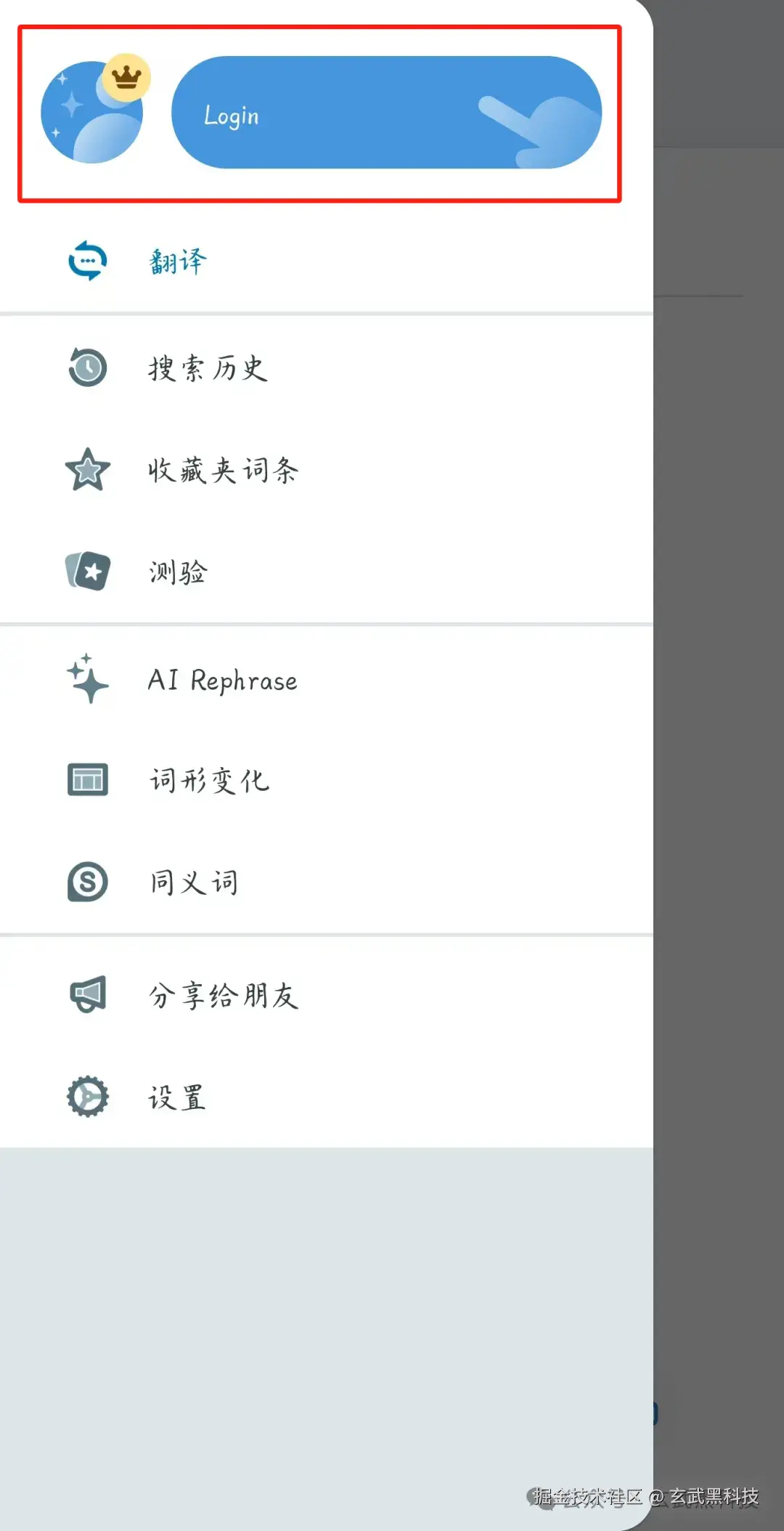
Task: Open AI Rephrase
Action: tap(222, 681)
